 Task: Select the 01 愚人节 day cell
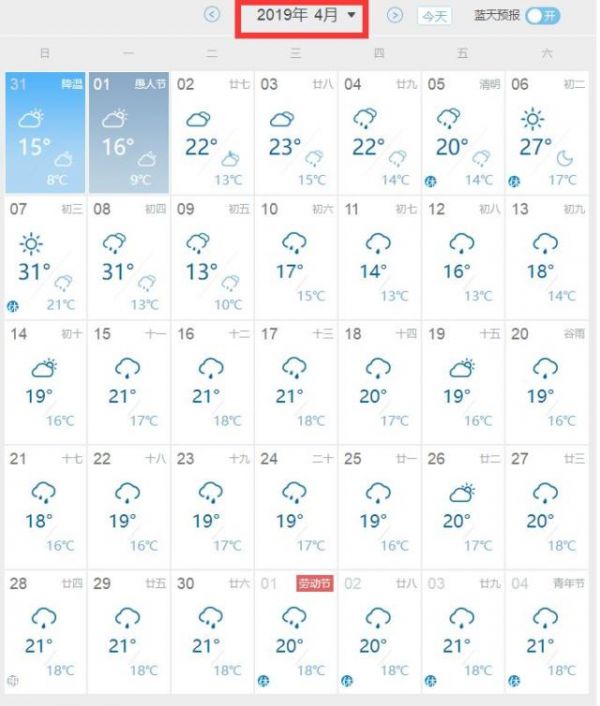pyautogui.click(x=129, y=132)
